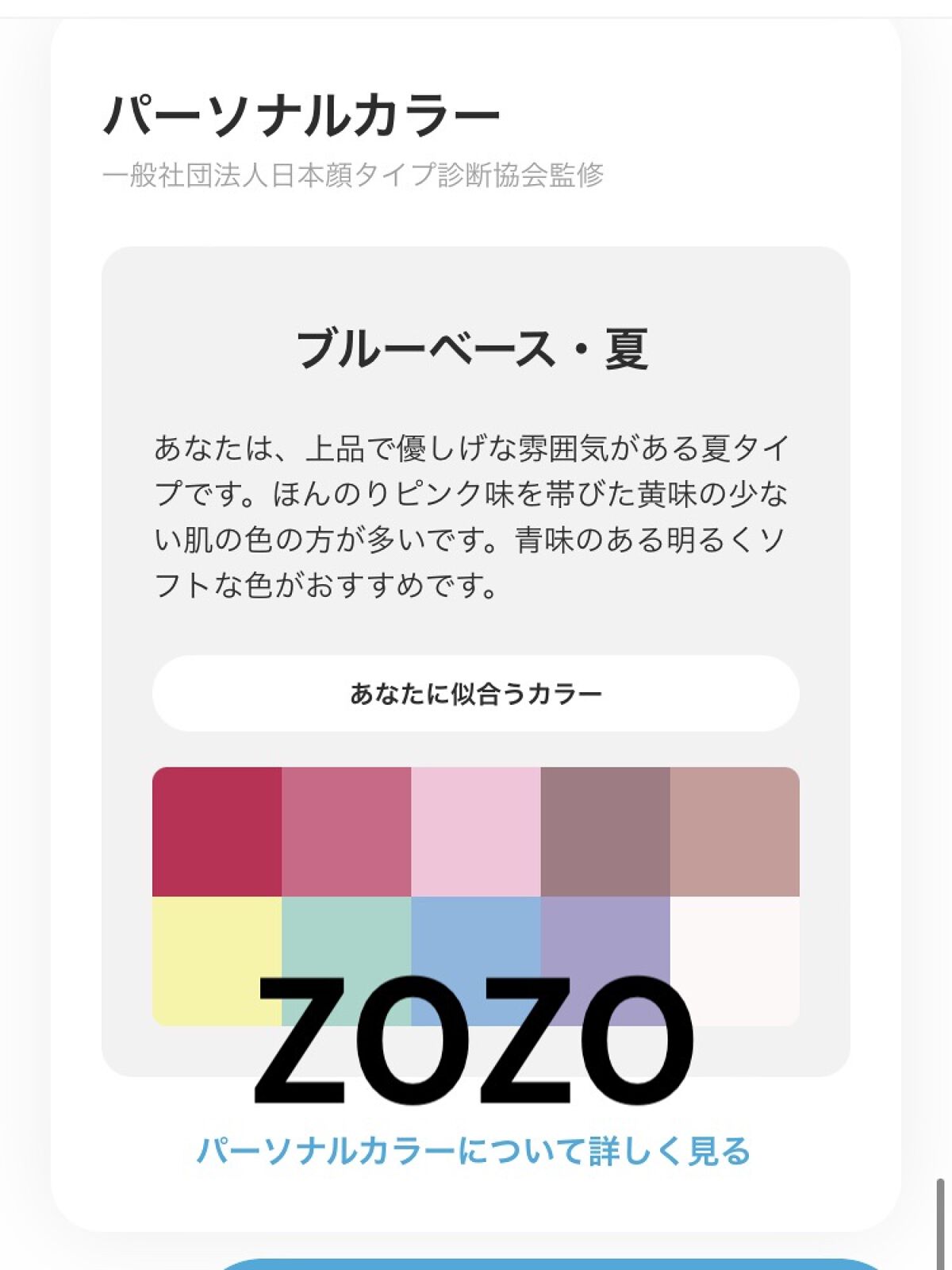Screen dimensions: 952x1270
Task: Choose the rose beige color swatch
Action: (x=738, y=829)
